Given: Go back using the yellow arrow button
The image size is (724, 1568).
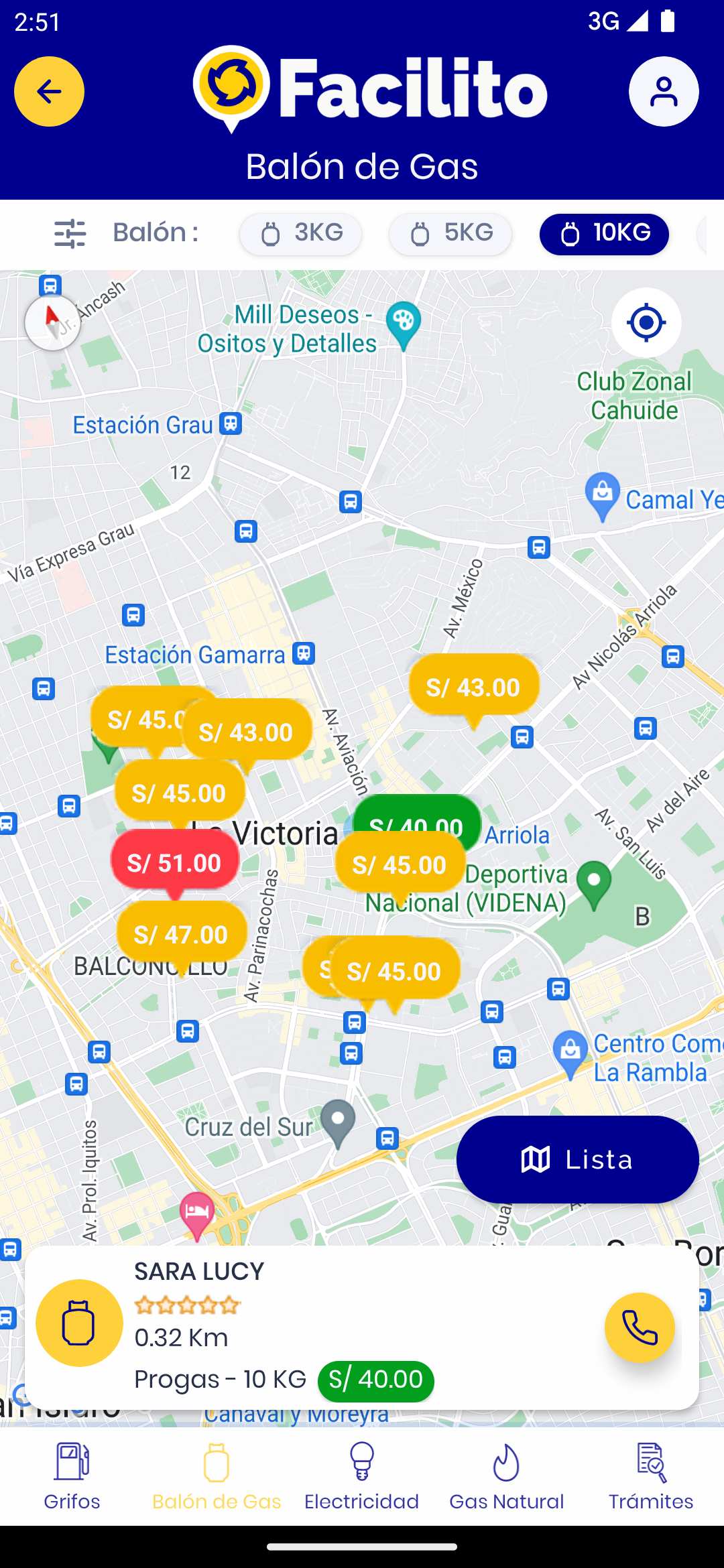Looking at the screenshot, I should [x=49, y=91].
